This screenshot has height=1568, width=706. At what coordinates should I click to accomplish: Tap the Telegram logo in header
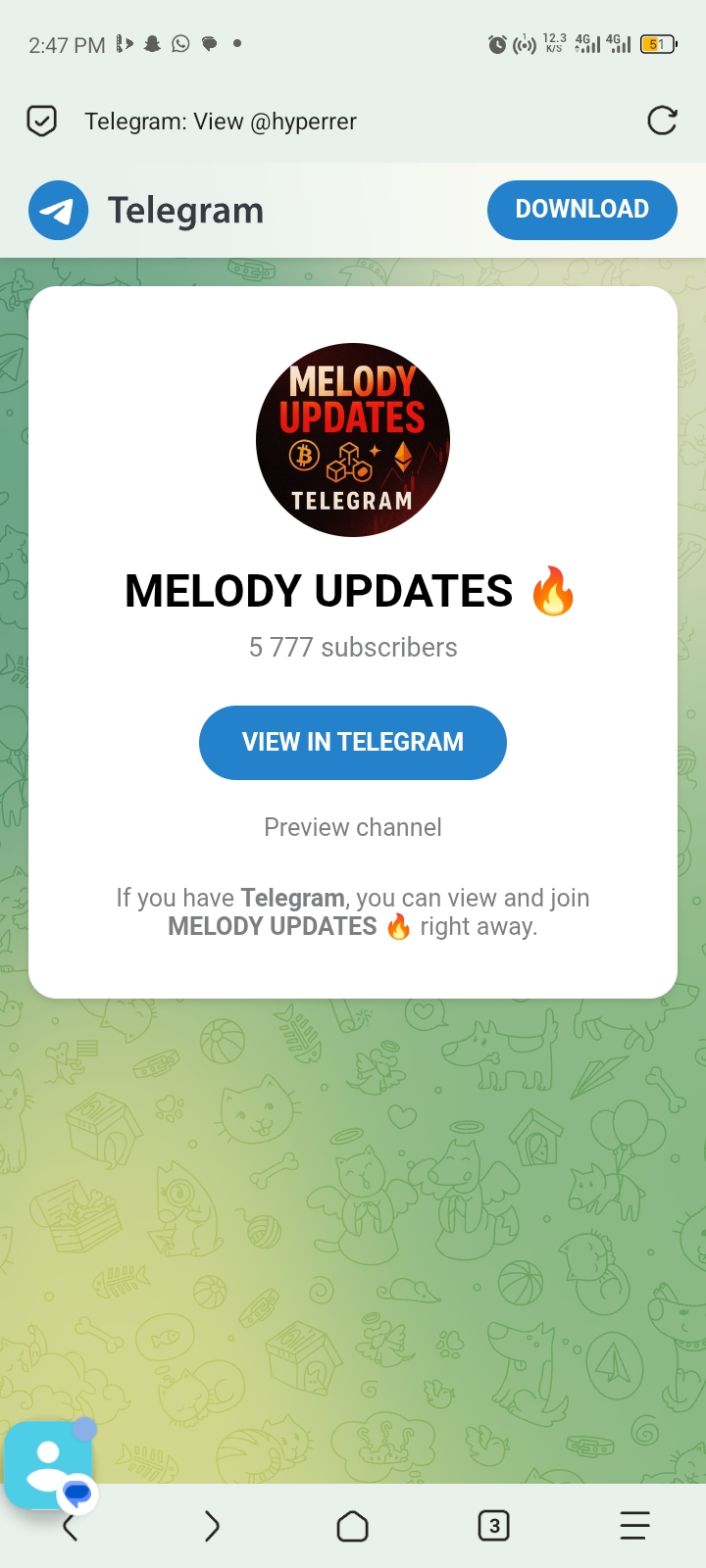click(x=59, y=211)
